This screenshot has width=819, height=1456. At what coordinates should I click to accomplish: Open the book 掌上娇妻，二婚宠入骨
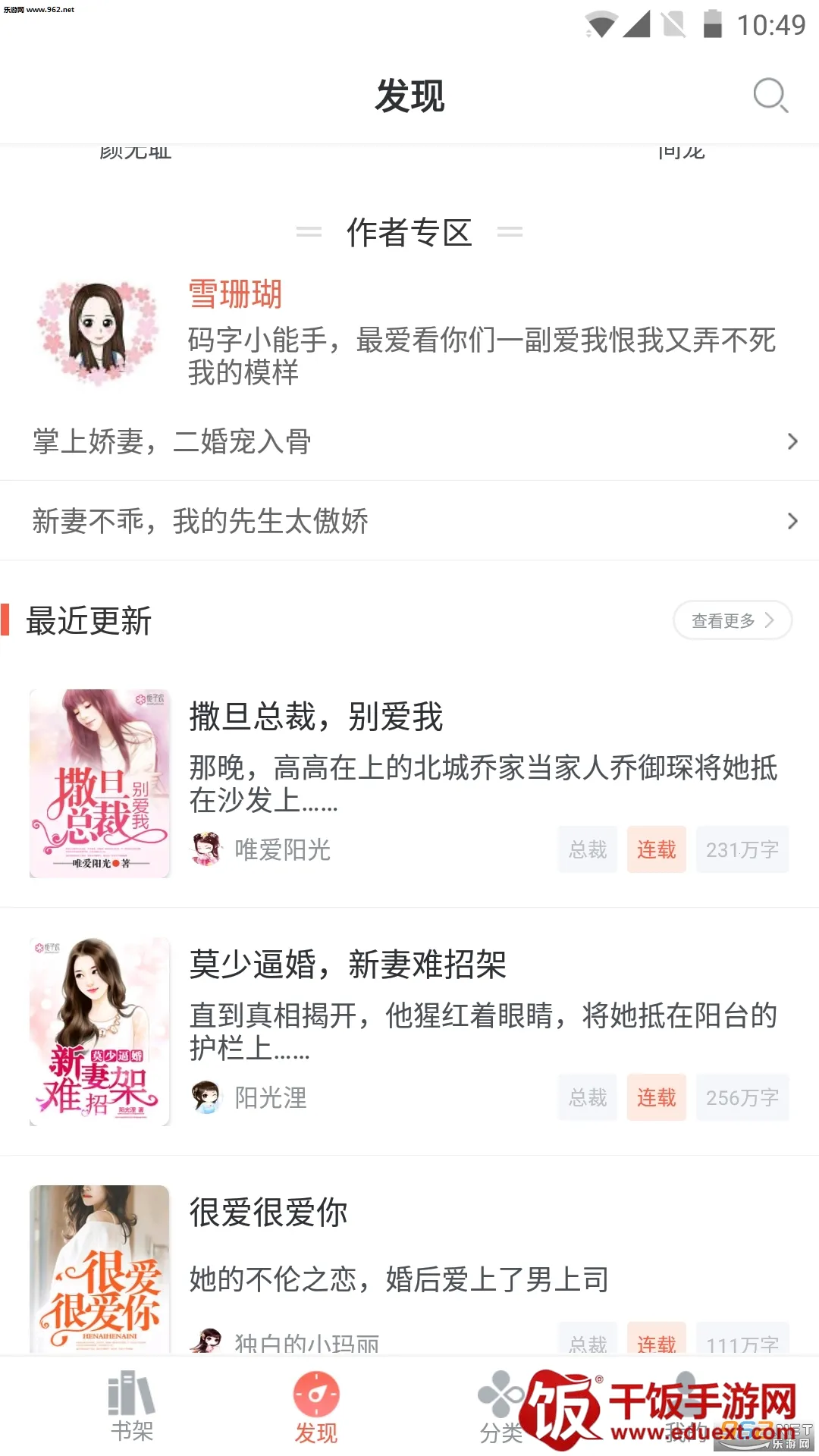[409, 441]
